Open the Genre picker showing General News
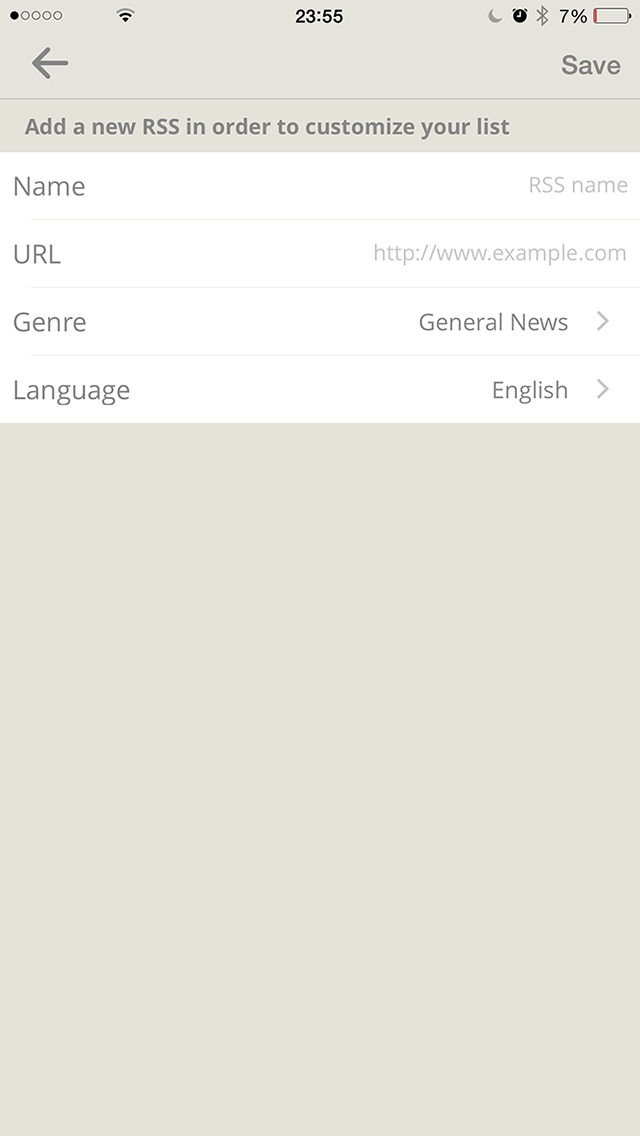The image size is (640, 1136). click(x=320, y=322)
